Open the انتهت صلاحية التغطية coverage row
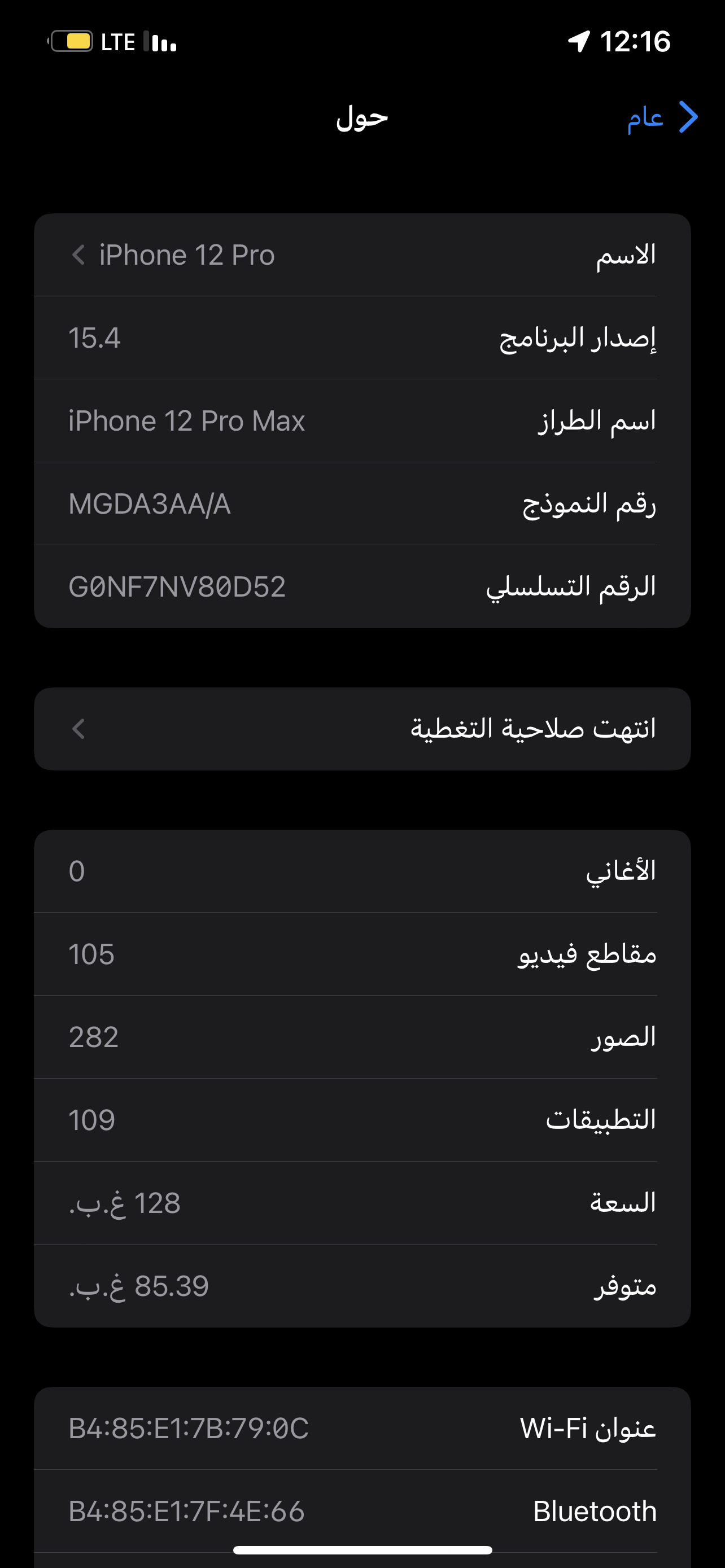 pos(362,729)
